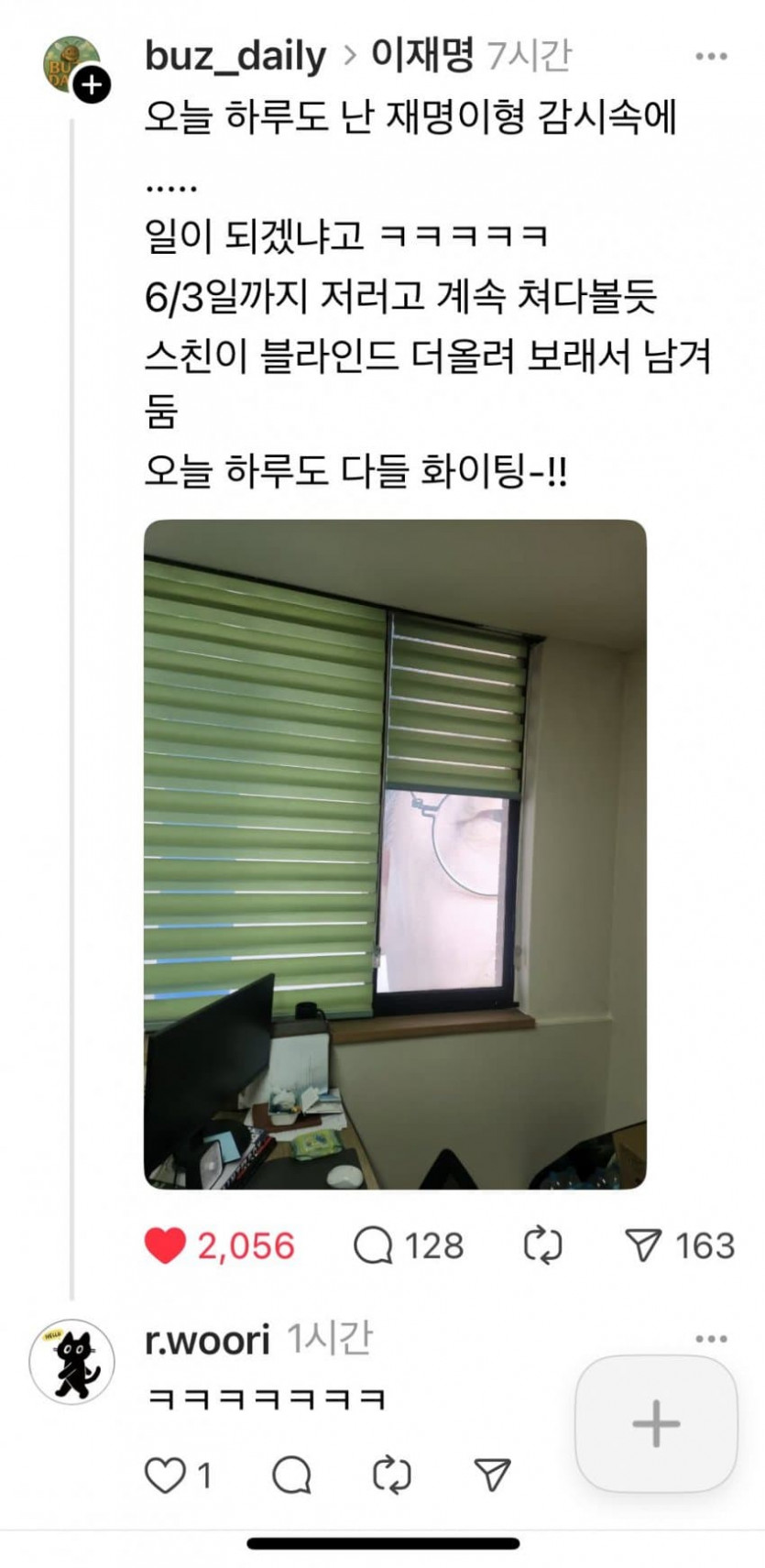
Task: Share buz_daily's post via the send icon
Action: coord(643,1245)
